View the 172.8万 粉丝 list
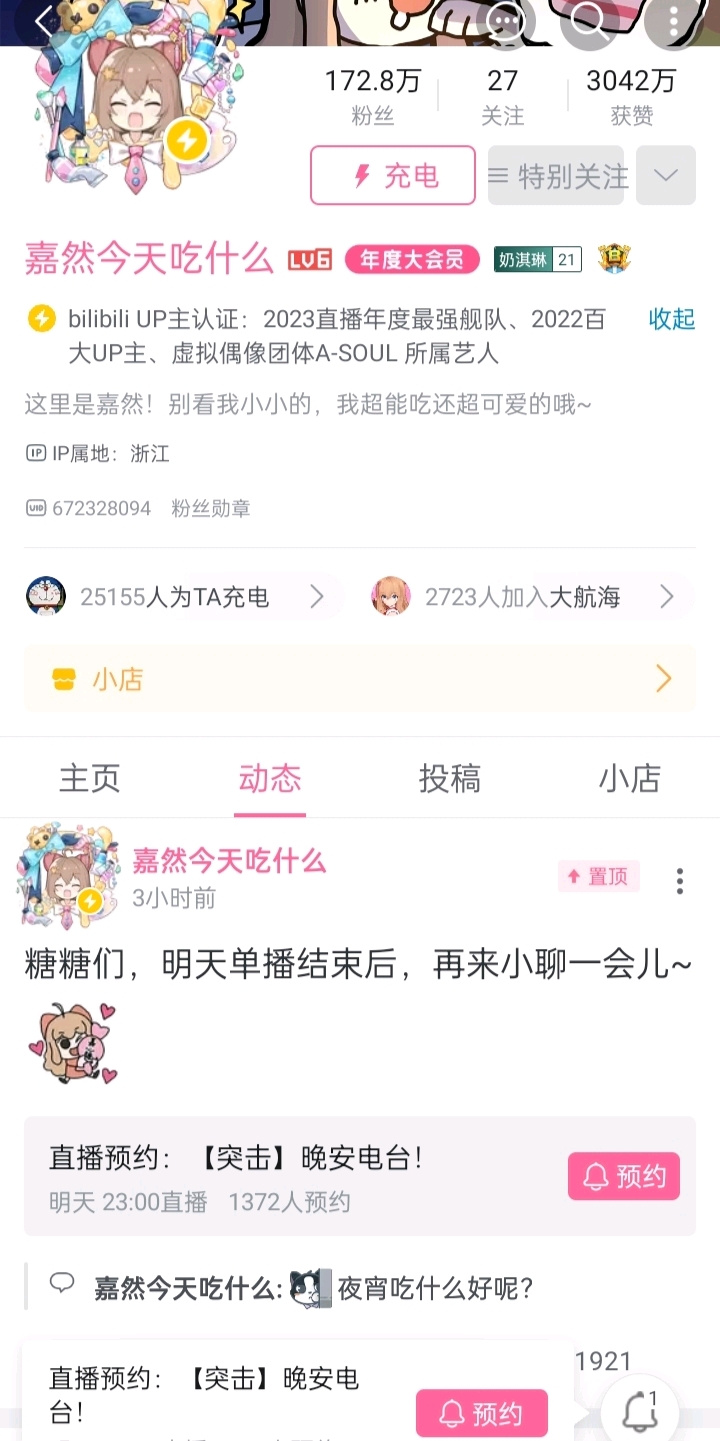The image size is (720, 1441). (372, 96)
